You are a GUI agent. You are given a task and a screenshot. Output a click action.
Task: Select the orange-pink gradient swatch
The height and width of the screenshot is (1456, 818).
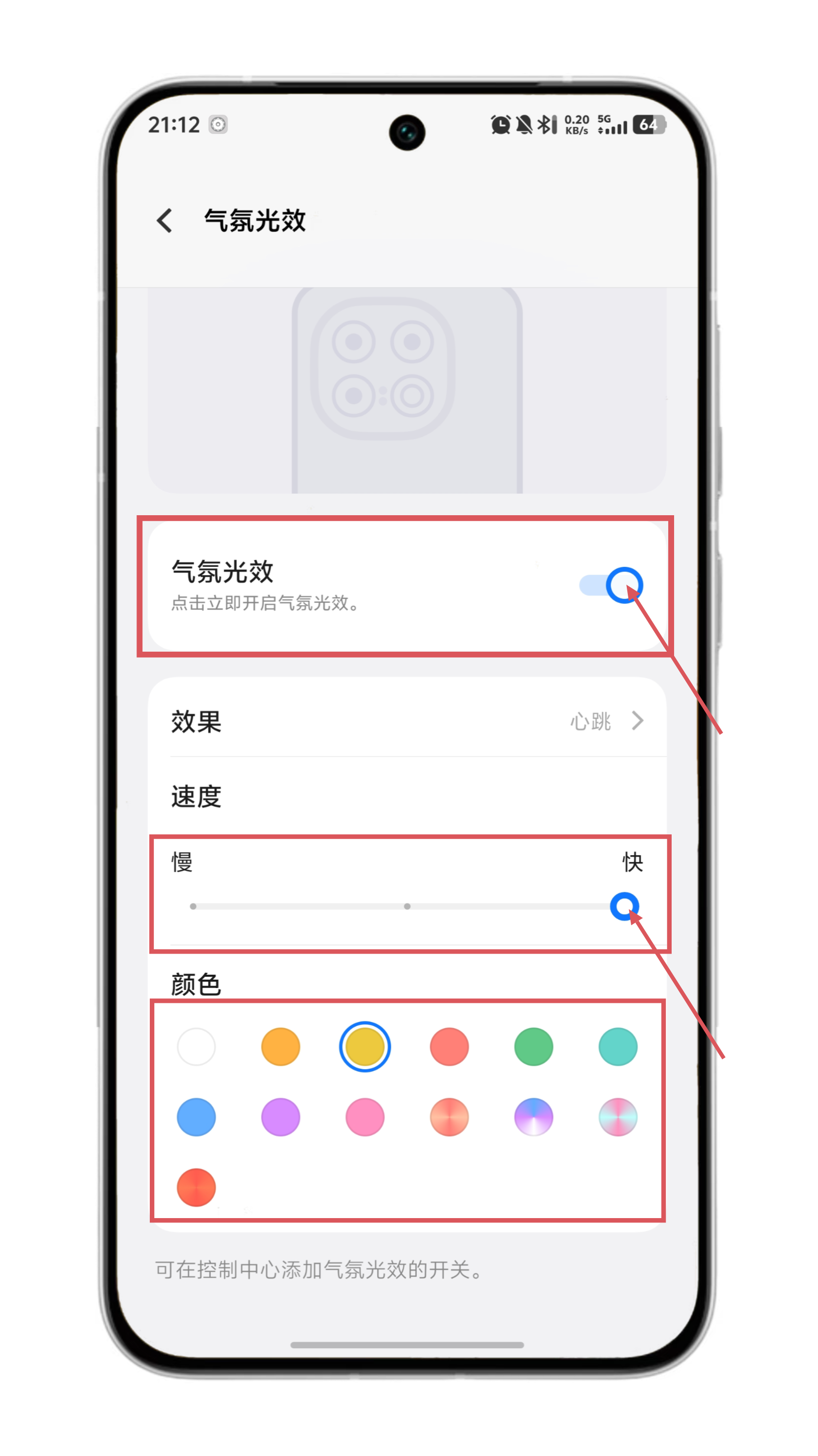click(x=449, y=1117)
